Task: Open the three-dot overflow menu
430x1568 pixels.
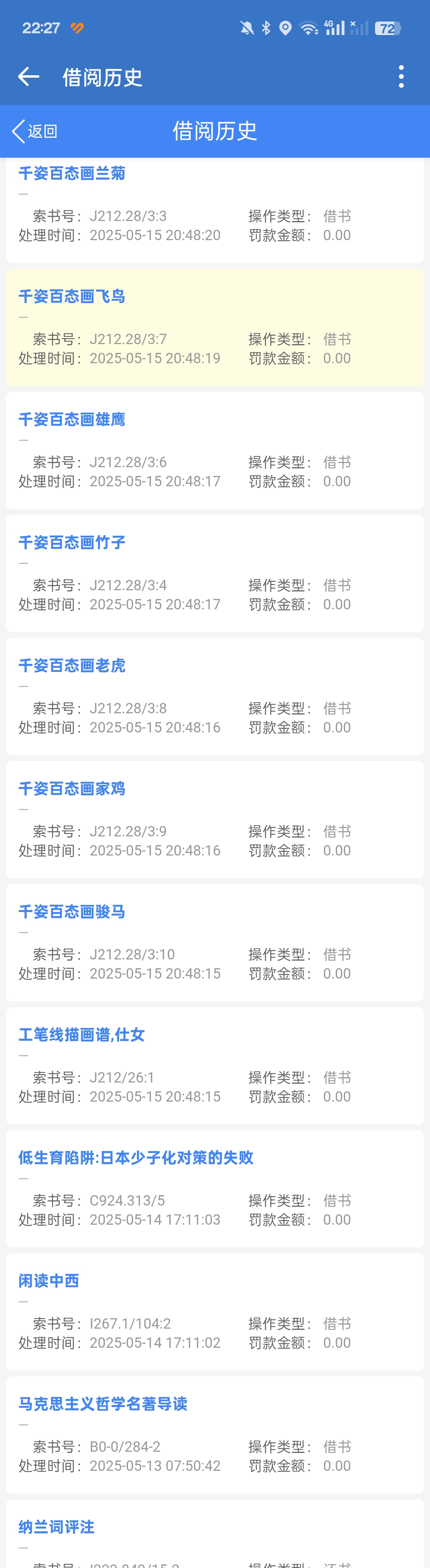Action: (401, 77)
